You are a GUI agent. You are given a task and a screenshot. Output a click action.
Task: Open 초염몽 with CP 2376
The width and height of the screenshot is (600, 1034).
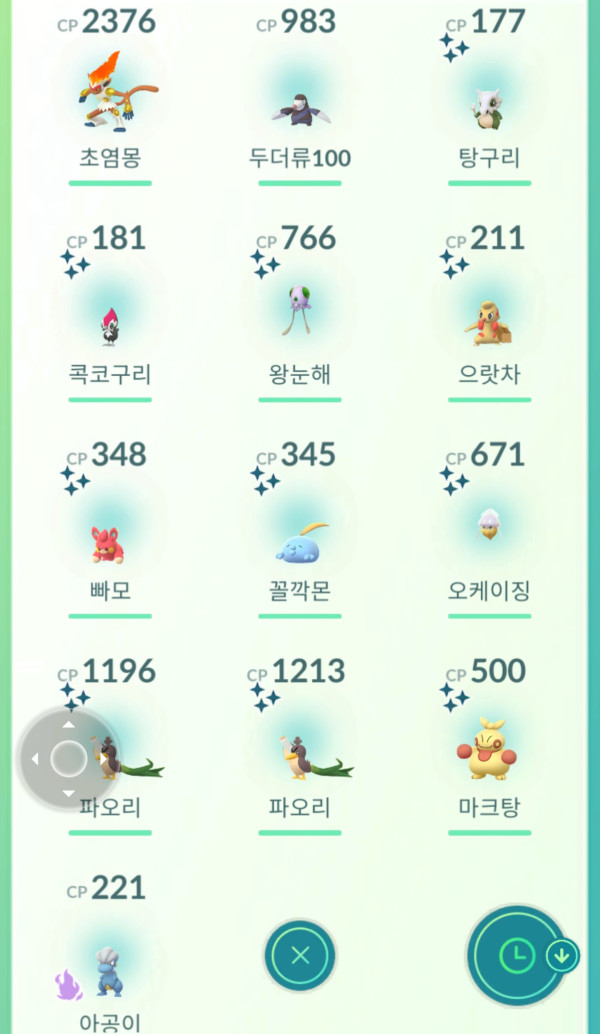(110, 98)
